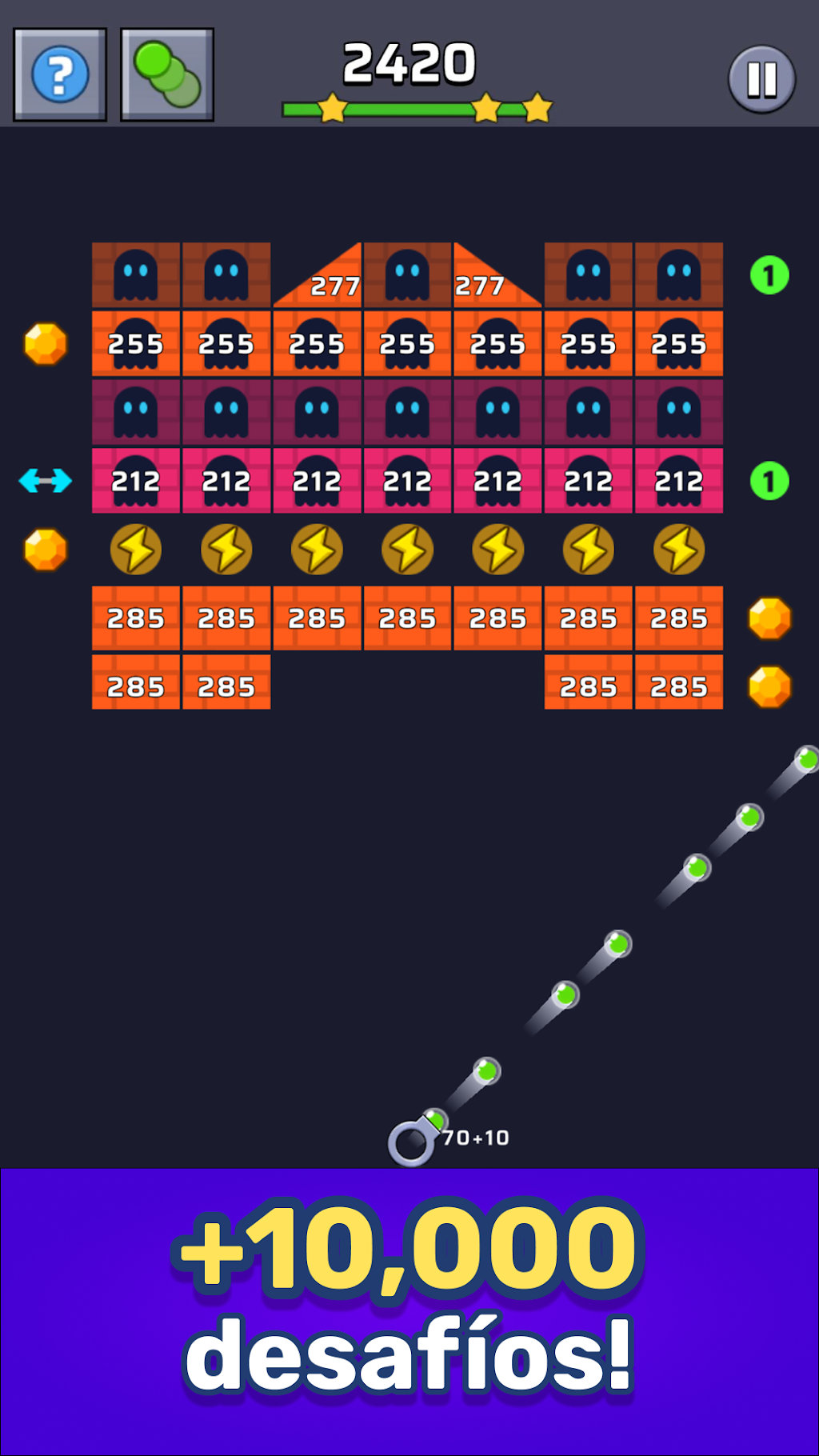Open the help question mark button
Screen dimensions: 819x1456
[x=60, y=75]
